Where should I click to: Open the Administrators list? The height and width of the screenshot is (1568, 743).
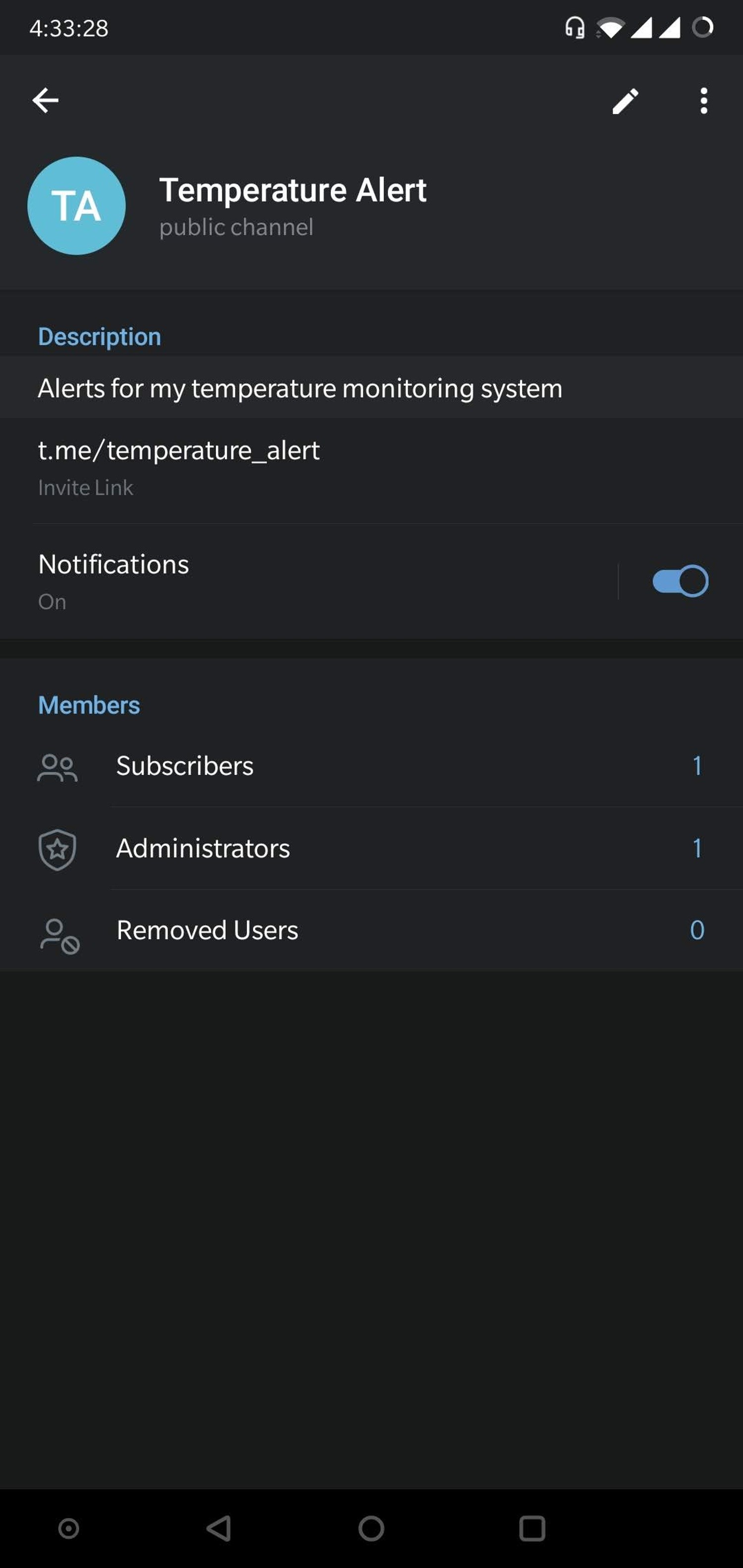point(371,848)
